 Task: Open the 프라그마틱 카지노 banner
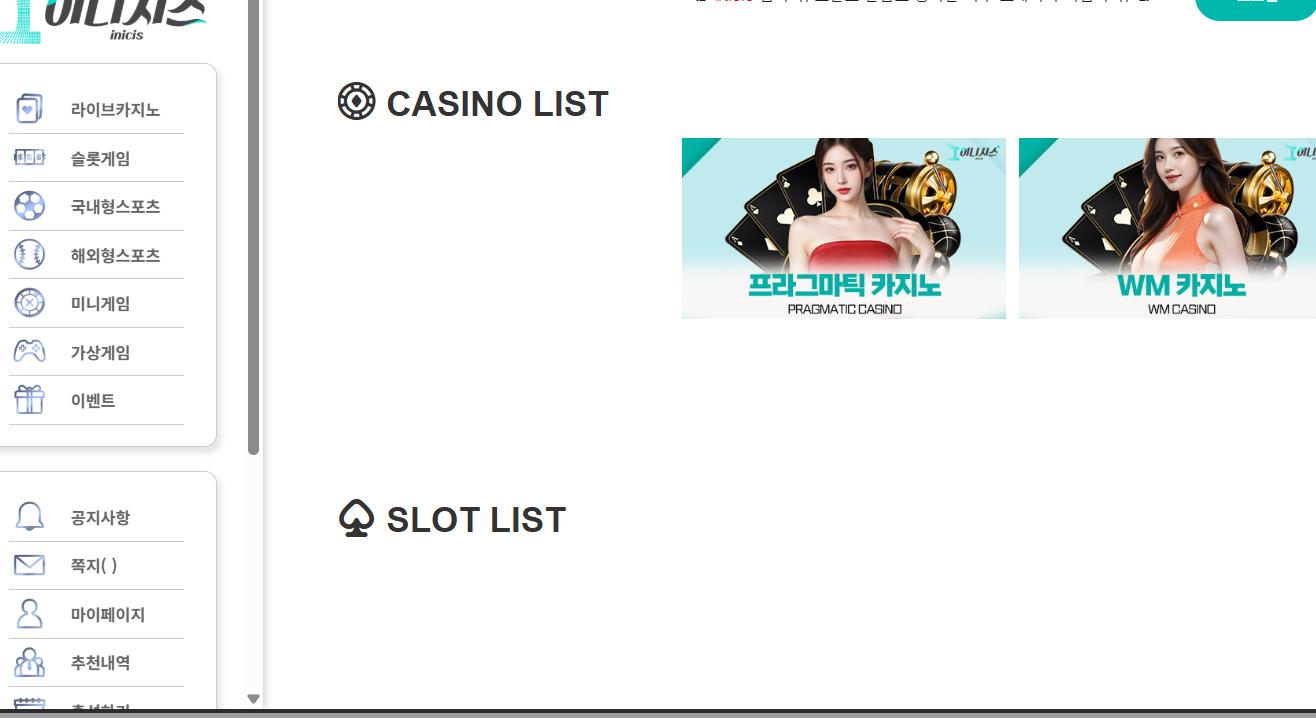[x=843, y=228]
